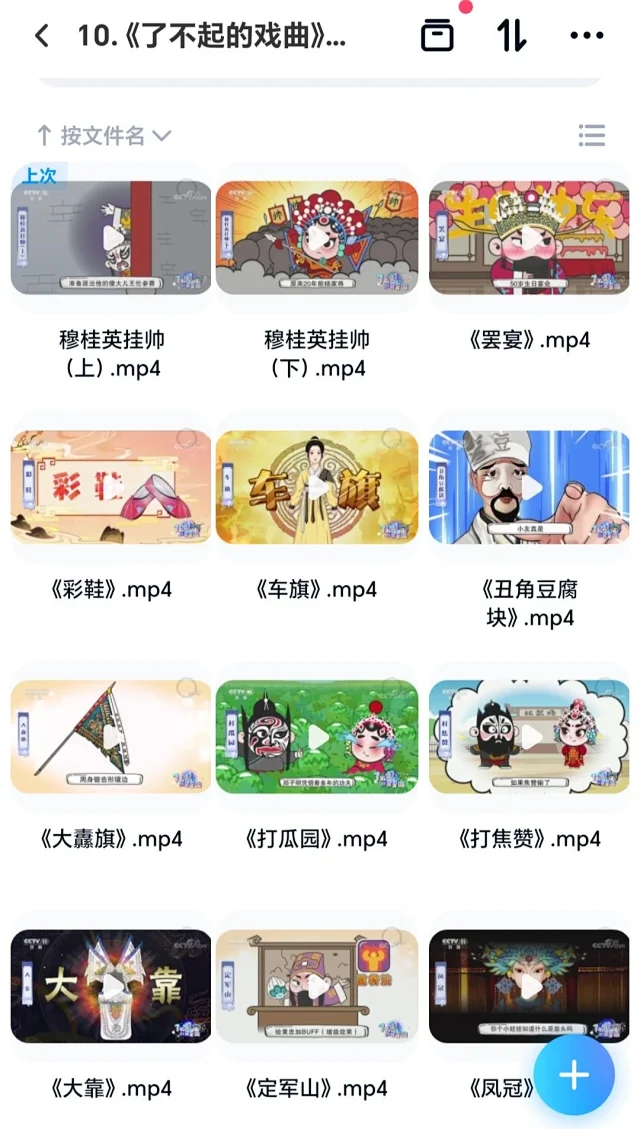The height and width of the screenshot is (1129, 640).
Task: Open the archive box icon with red dot
Action: (x=437, y=36)
